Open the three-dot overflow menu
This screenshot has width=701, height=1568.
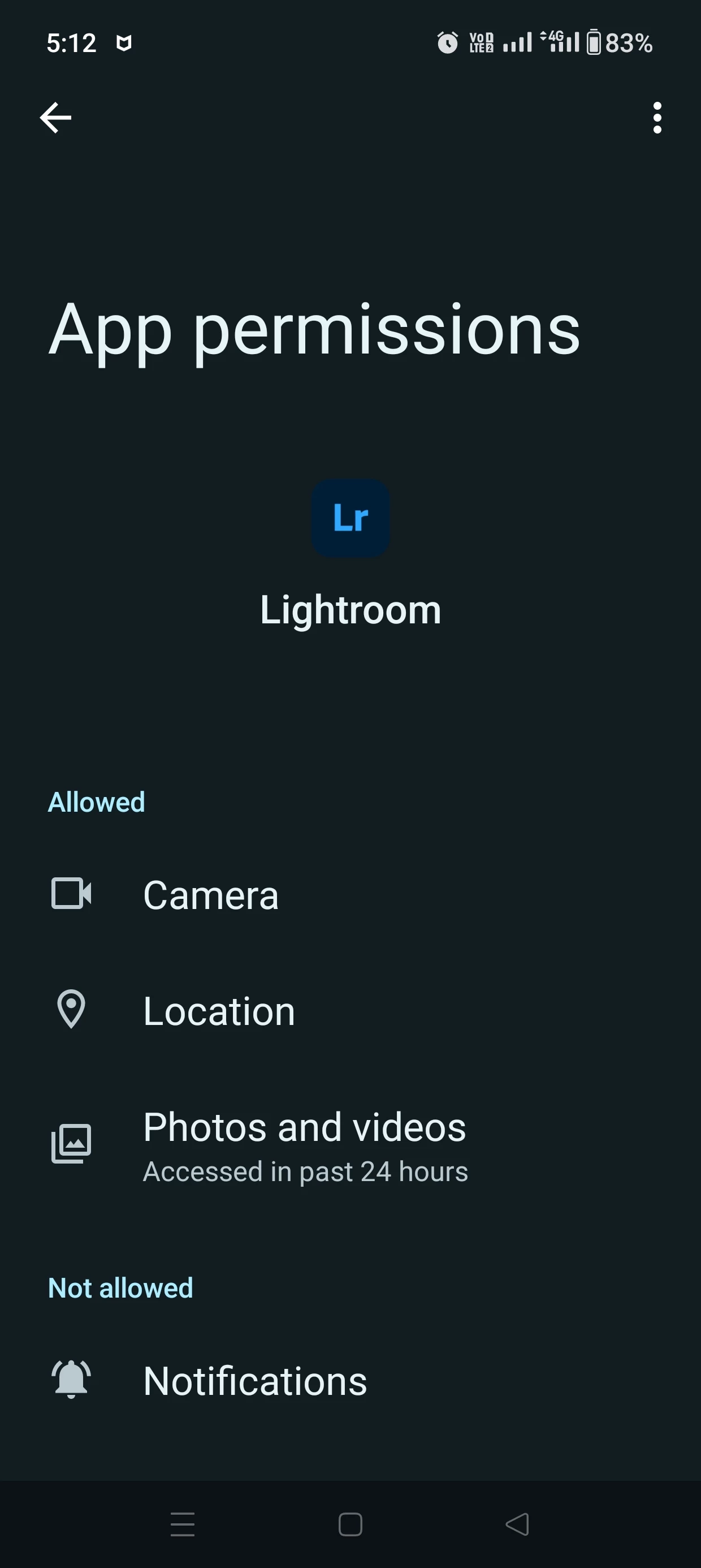point(656,118)
